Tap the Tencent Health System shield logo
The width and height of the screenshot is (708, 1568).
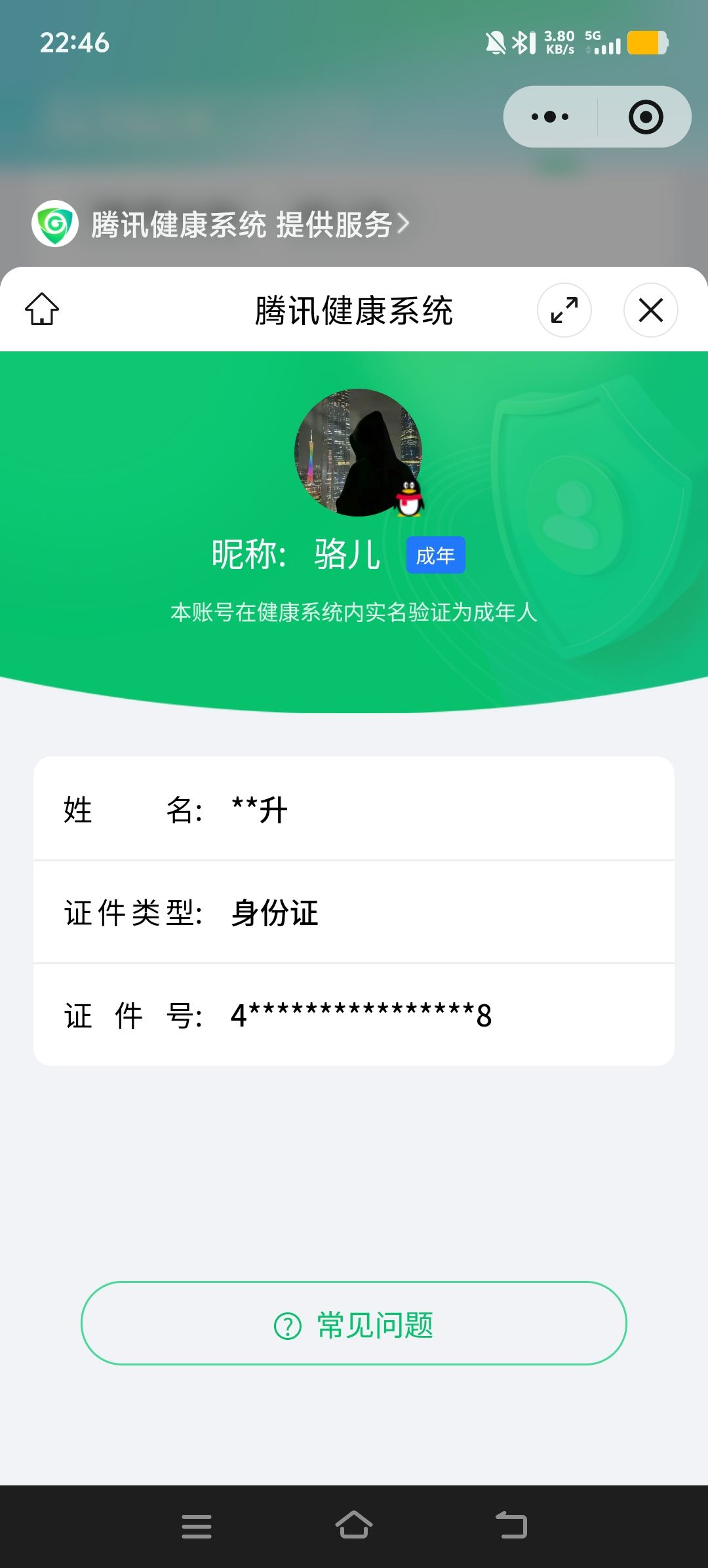tap(56, 225)
